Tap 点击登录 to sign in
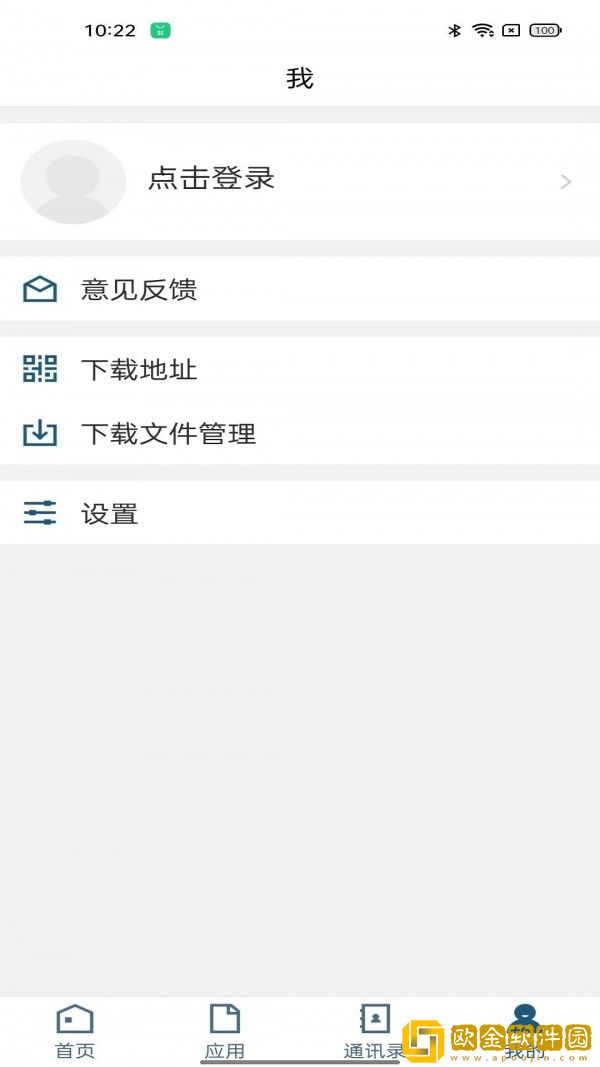Screen dimensions: 600x1067 (211, 180)
